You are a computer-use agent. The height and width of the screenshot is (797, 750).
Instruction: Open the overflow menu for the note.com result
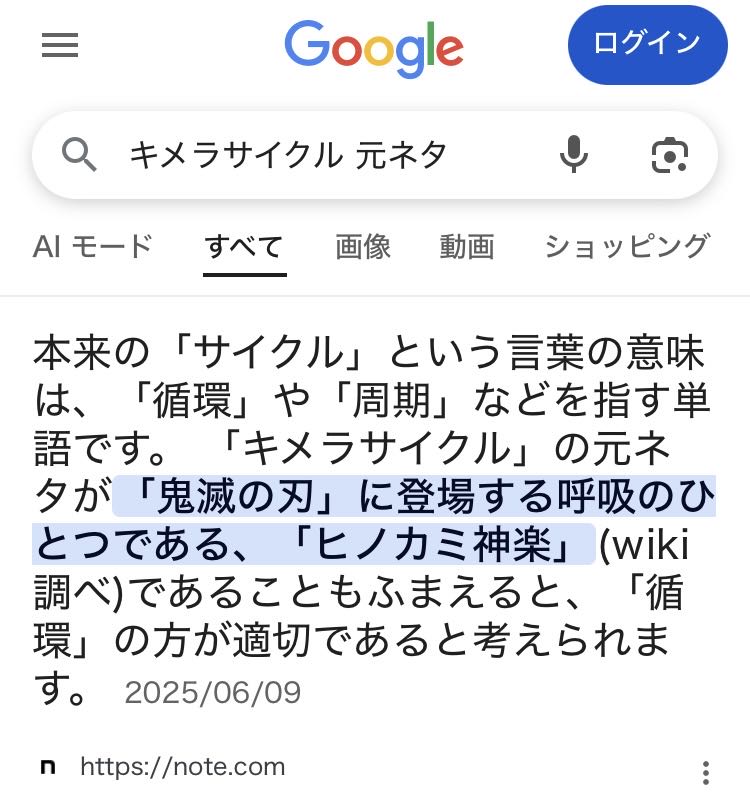click(x=706, y=772)
